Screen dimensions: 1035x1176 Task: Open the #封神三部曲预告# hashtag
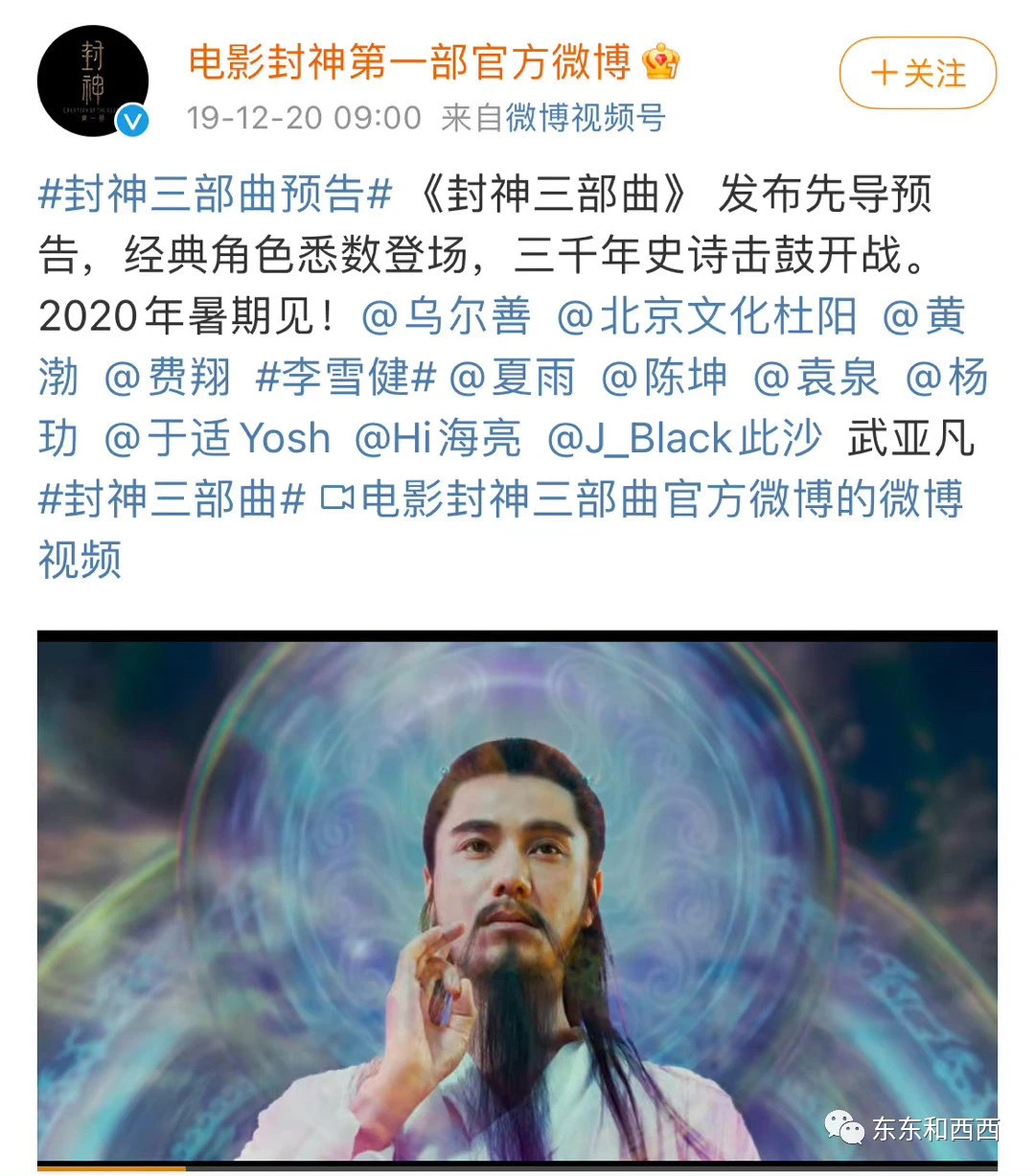[x=215, y=195]
